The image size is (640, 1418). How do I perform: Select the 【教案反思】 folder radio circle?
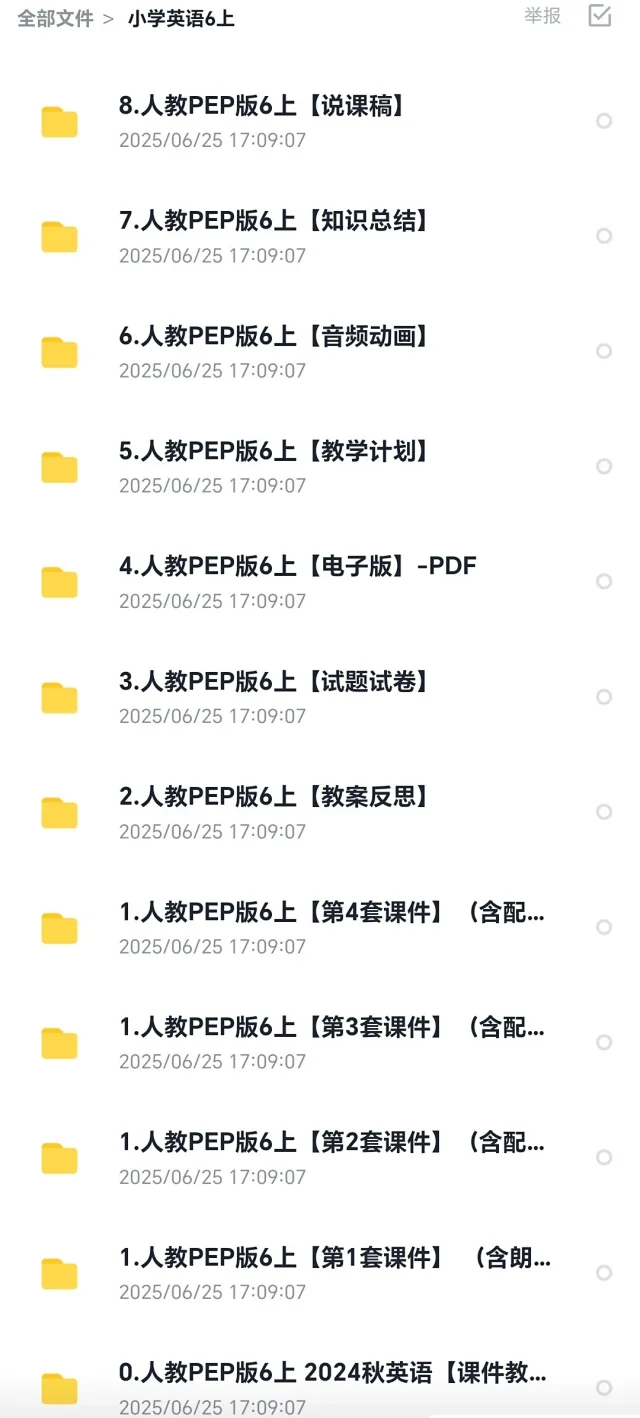click(x=604, y=812)
